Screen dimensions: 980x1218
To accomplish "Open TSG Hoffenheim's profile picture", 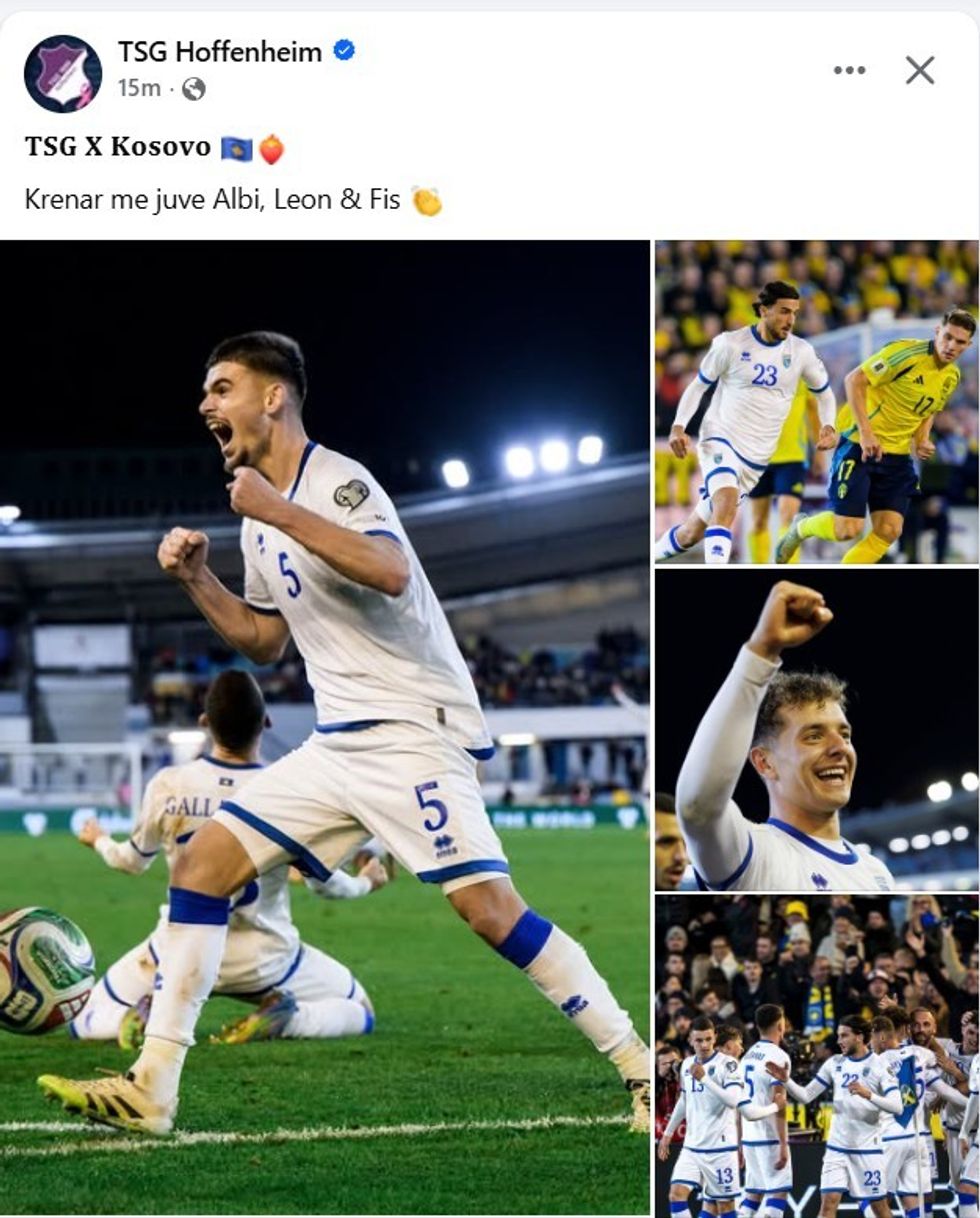I will (x=62, y=74).
